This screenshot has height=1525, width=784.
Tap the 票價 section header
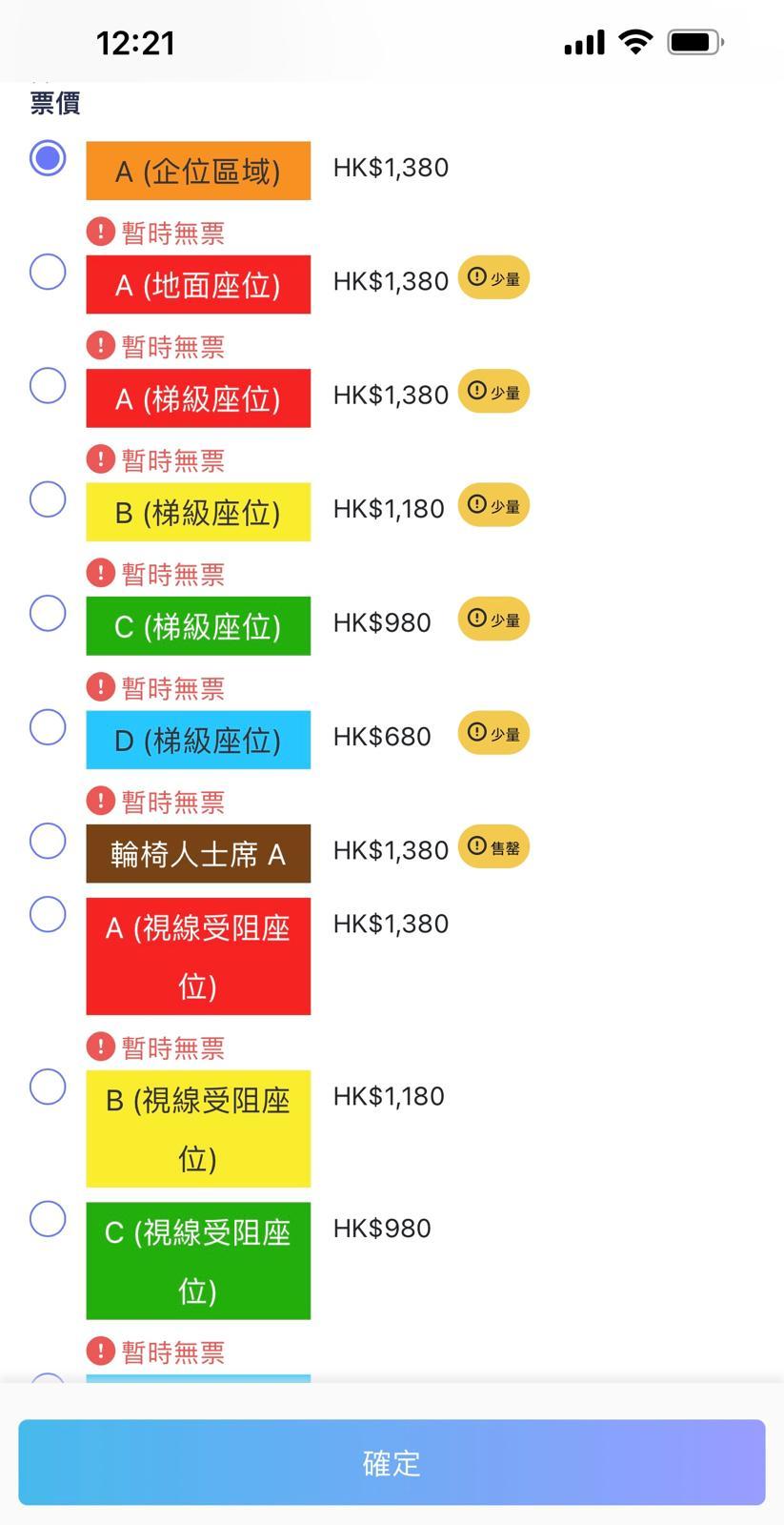[52, 105]
